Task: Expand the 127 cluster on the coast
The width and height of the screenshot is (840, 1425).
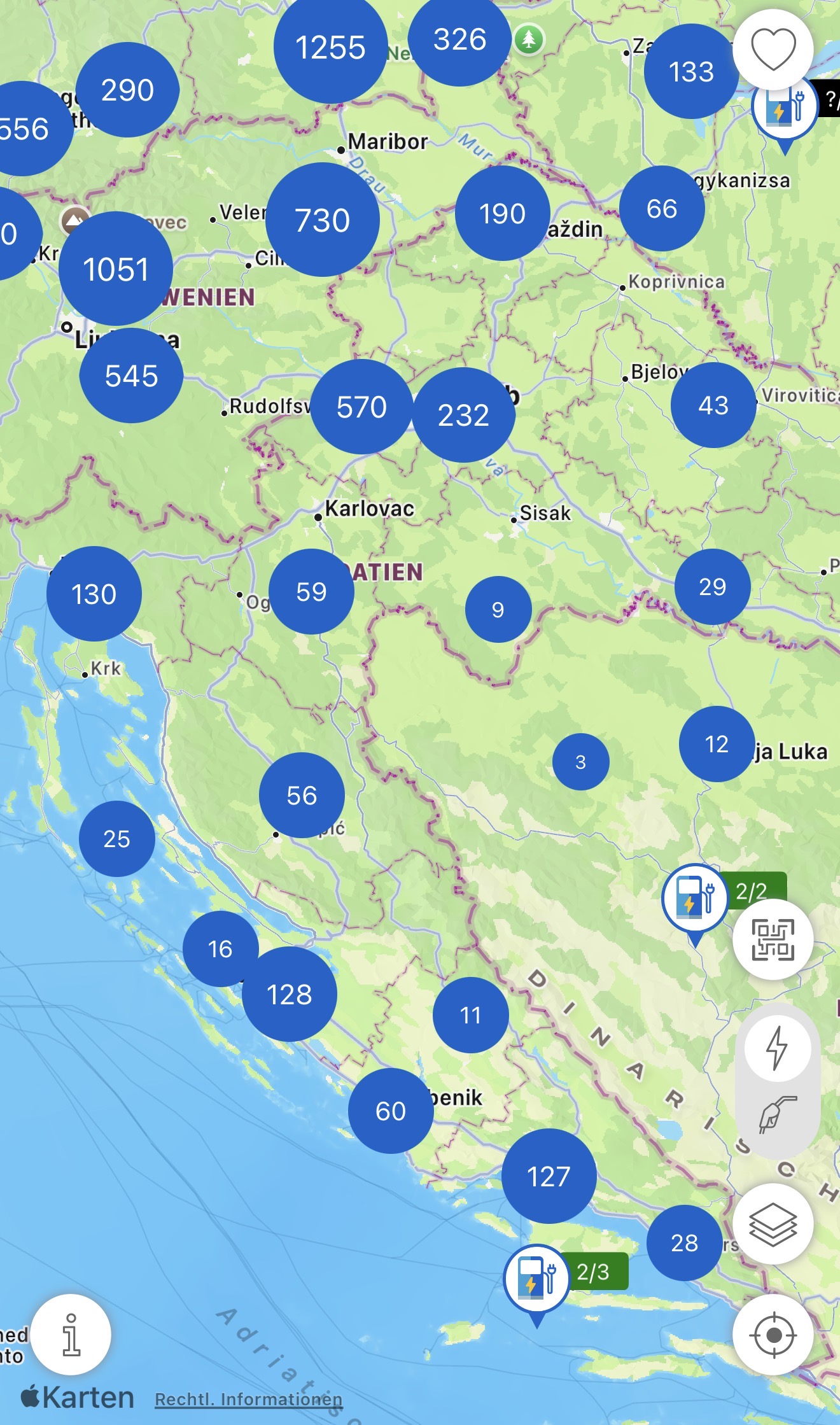Action: pyautogui.click(x=549, y=1176)
